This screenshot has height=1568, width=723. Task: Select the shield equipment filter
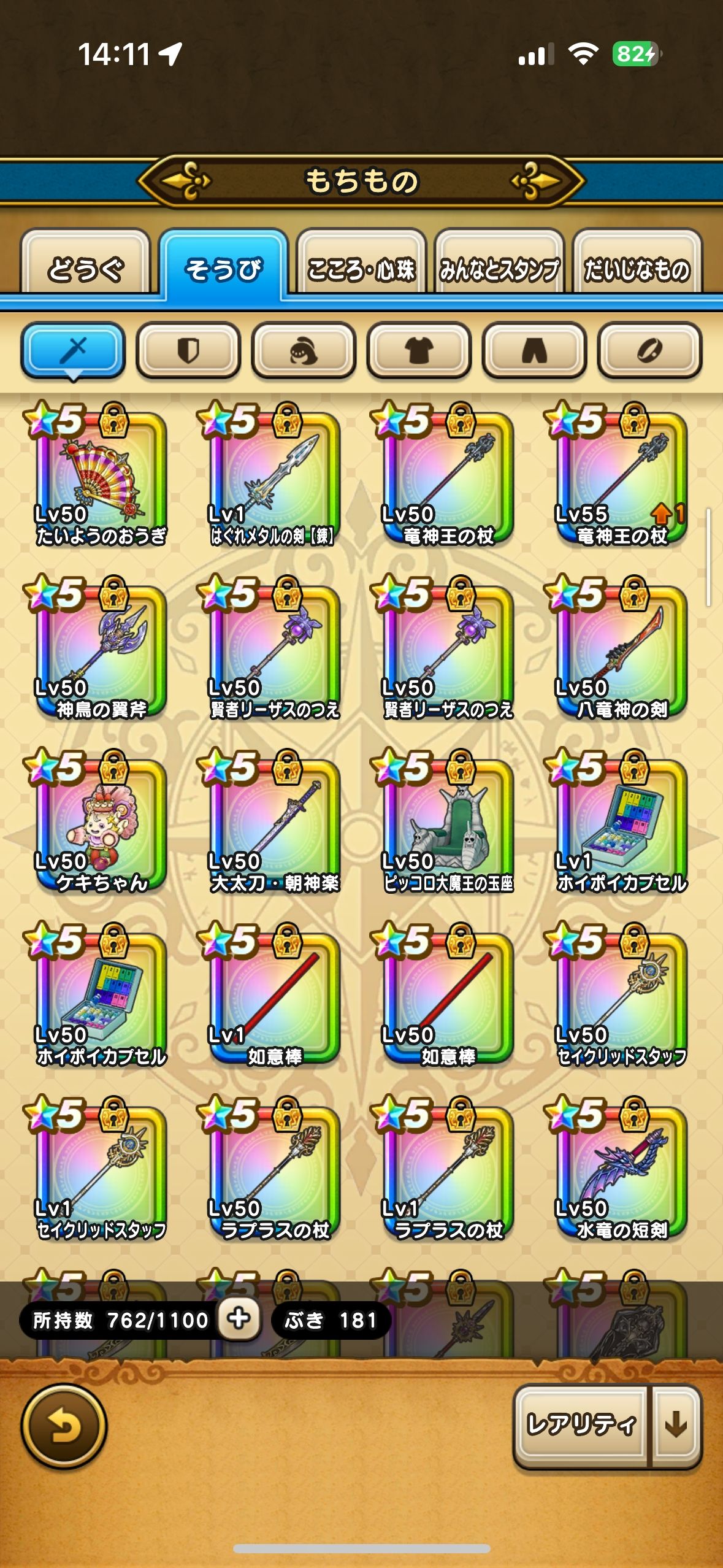point(188,351)
